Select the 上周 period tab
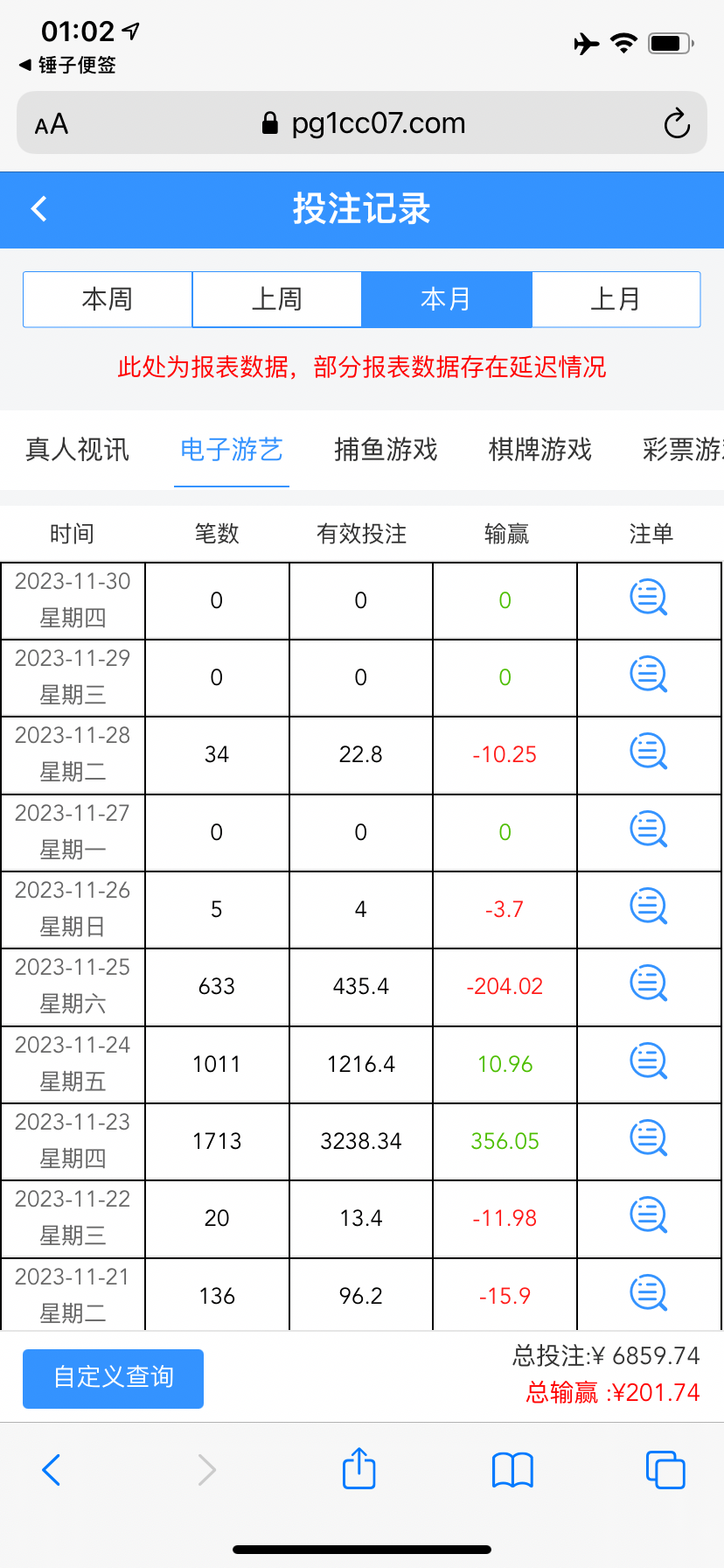This screenshot has width=724, height=1568. 276,299
